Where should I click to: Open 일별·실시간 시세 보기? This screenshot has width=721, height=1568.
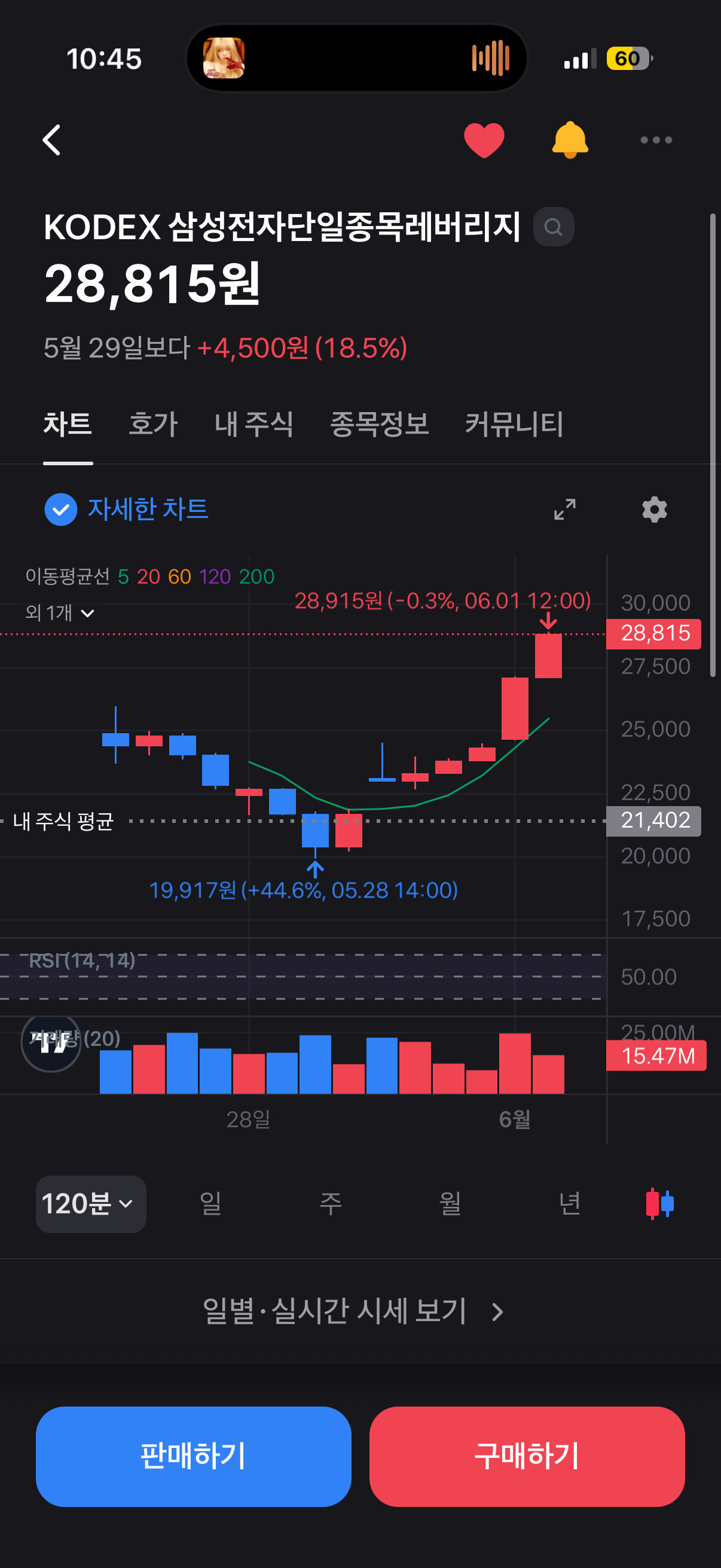pos(353,1311)
